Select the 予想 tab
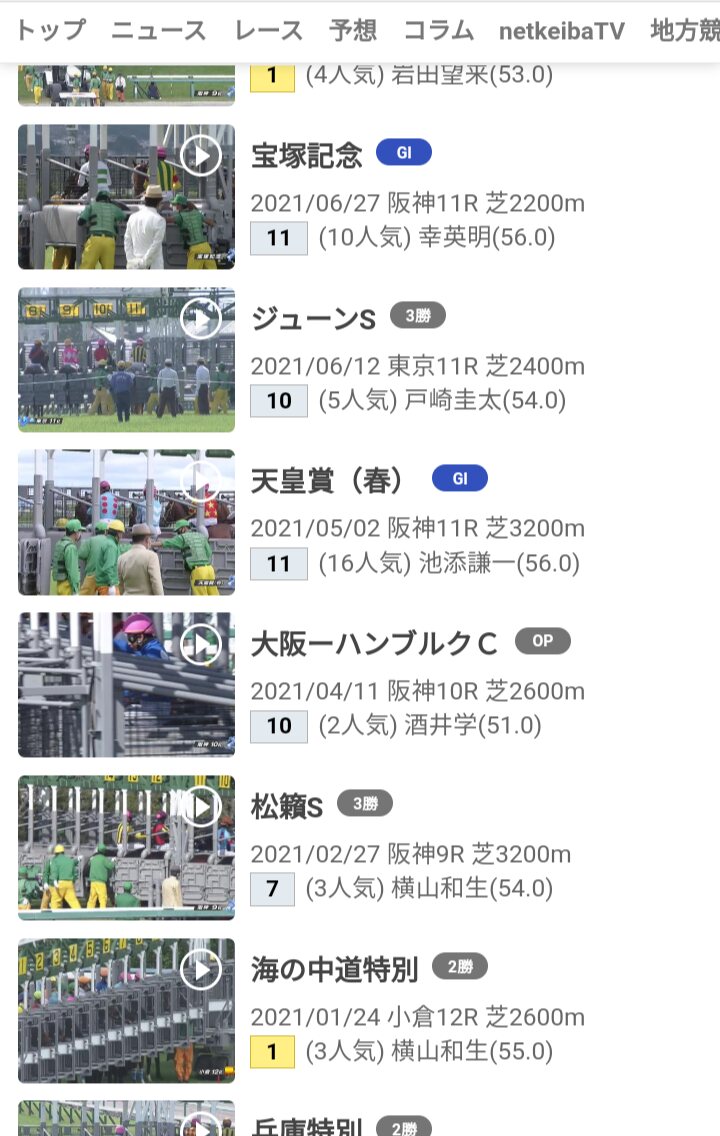This screenshot has width=720, height=1136. click(353, 30)
